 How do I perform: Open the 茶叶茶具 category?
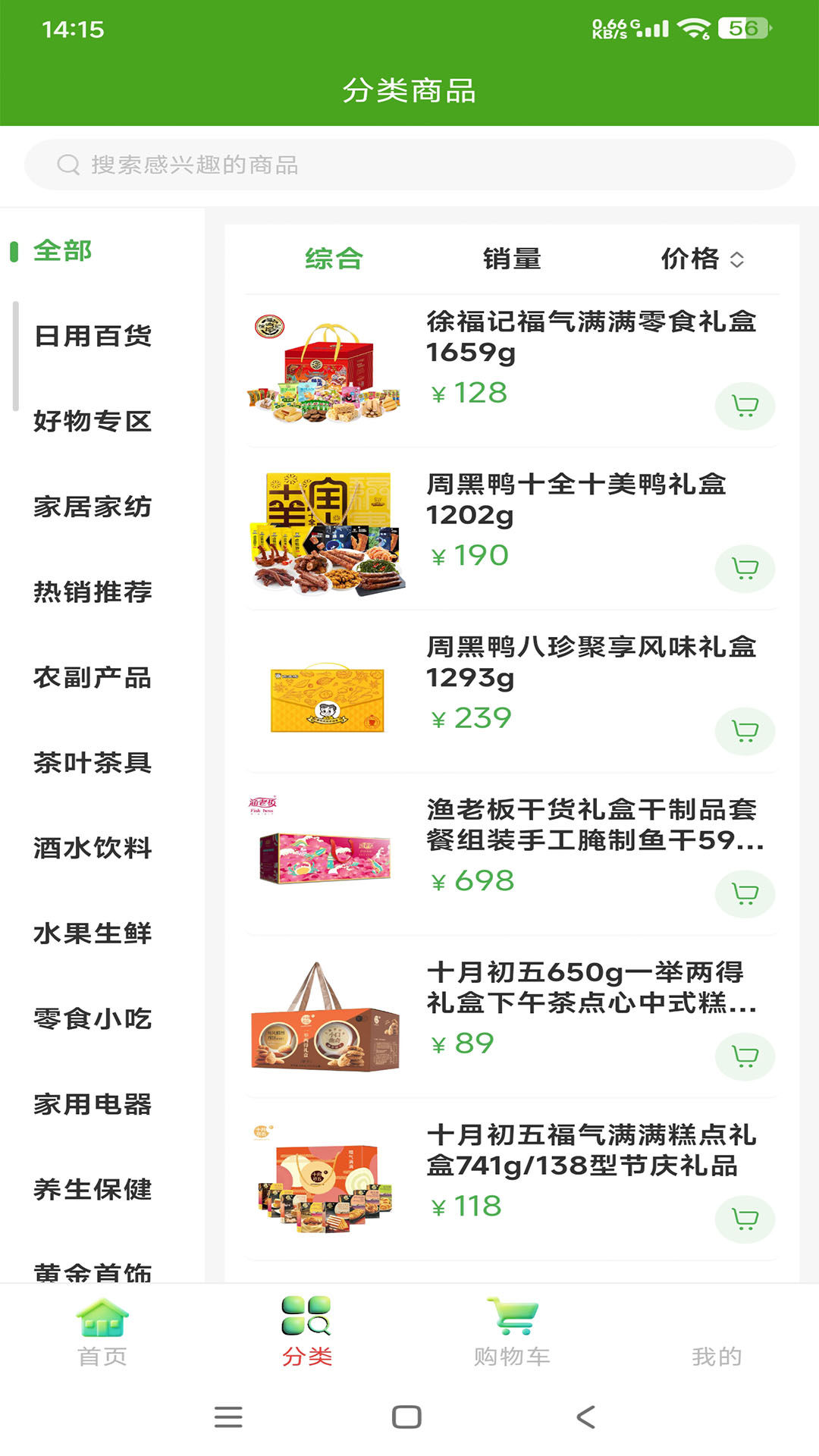(x=93, y=764)
